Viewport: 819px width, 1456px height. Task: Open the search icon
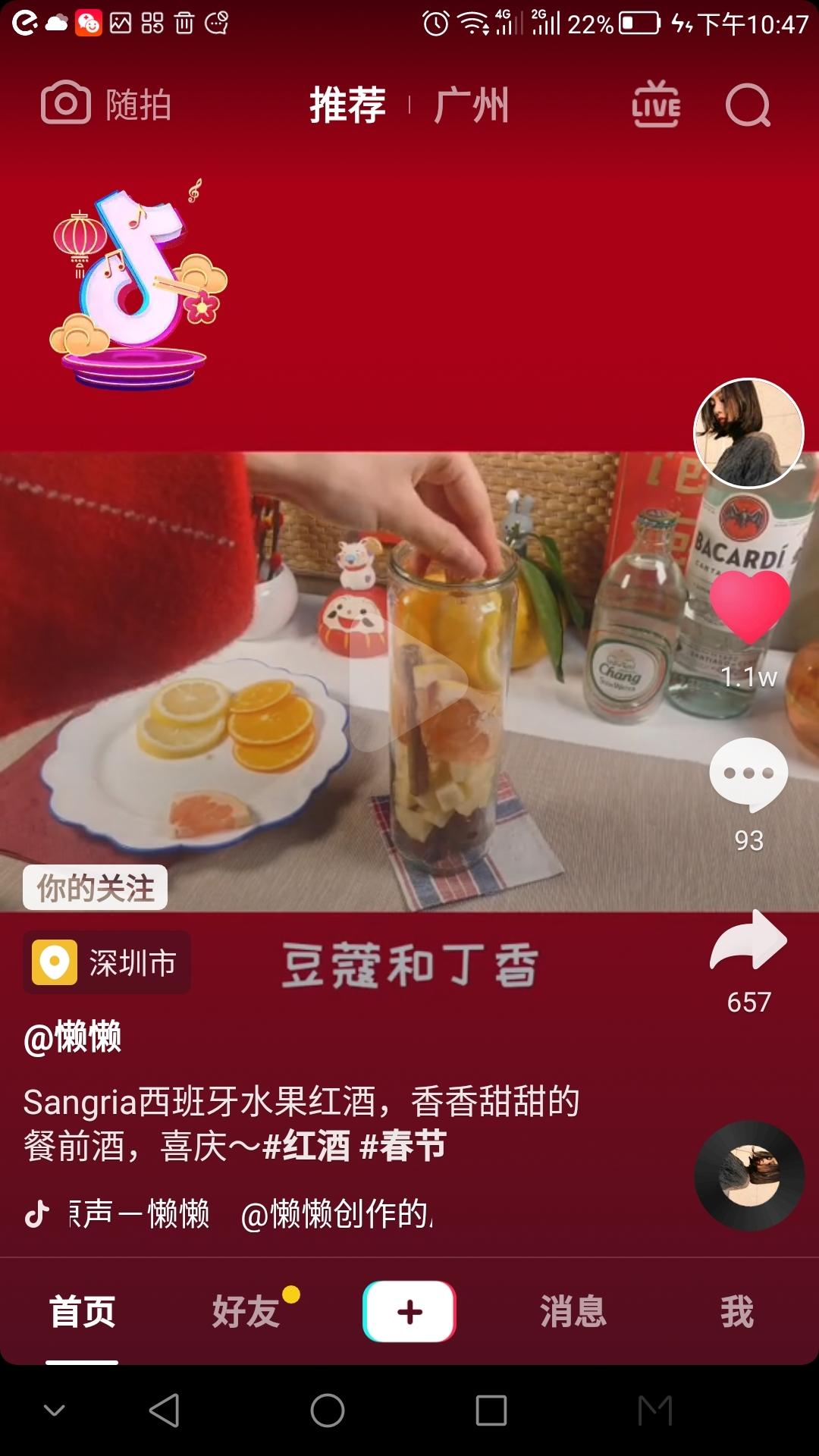pyautogui.click(x=748, y=105)
